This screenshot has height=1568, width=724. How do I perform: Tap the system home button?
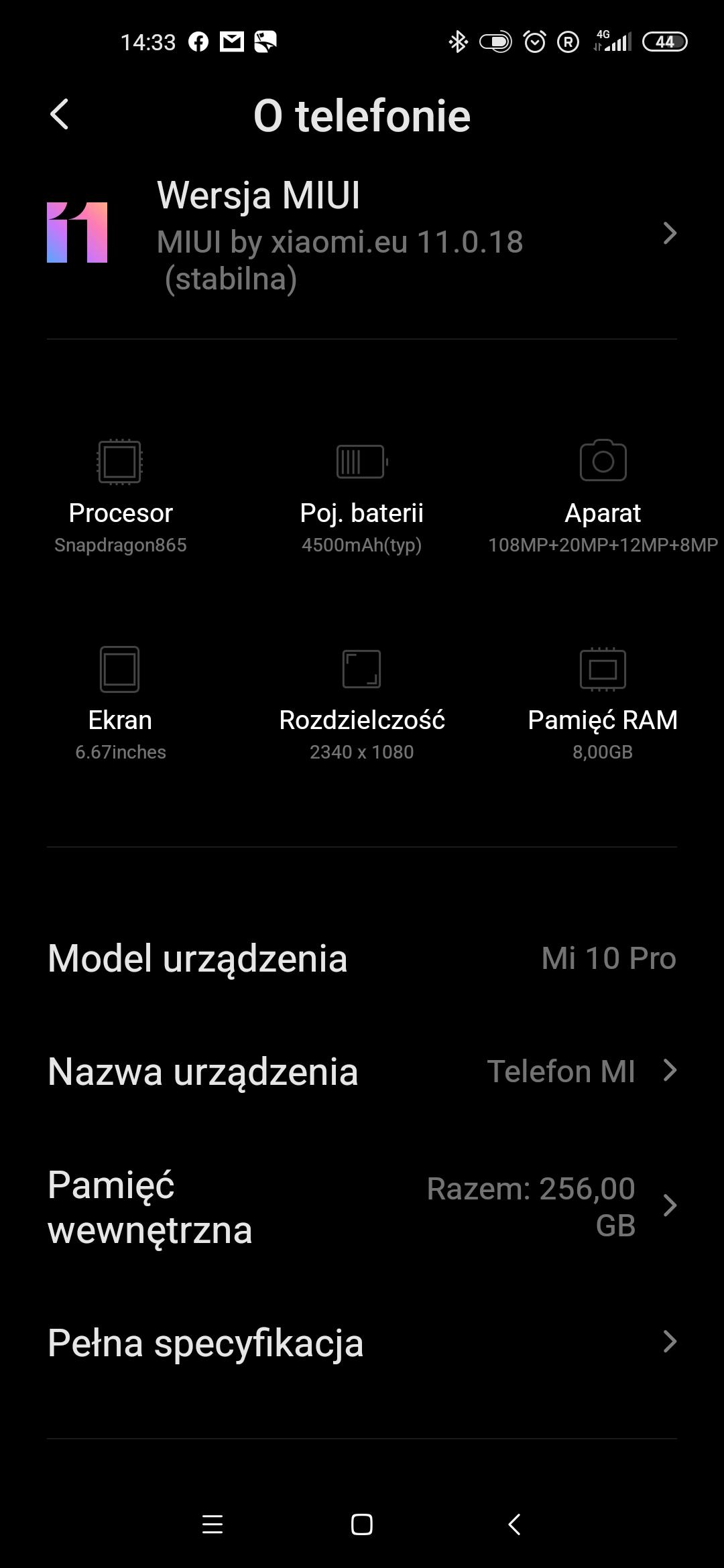[362, 1524]
